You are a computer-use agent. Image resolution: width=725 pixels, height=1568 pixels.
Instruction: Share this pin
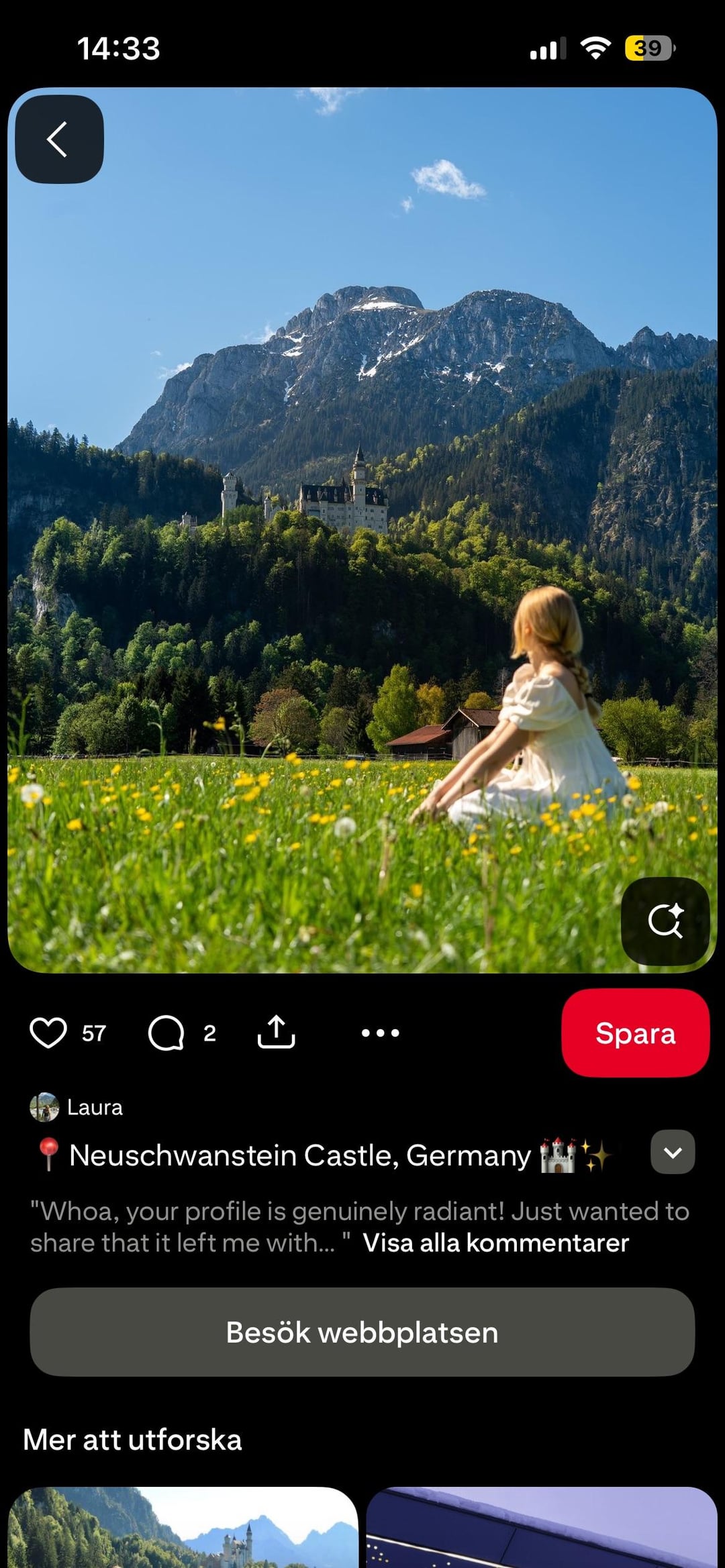pos(276,1032)
